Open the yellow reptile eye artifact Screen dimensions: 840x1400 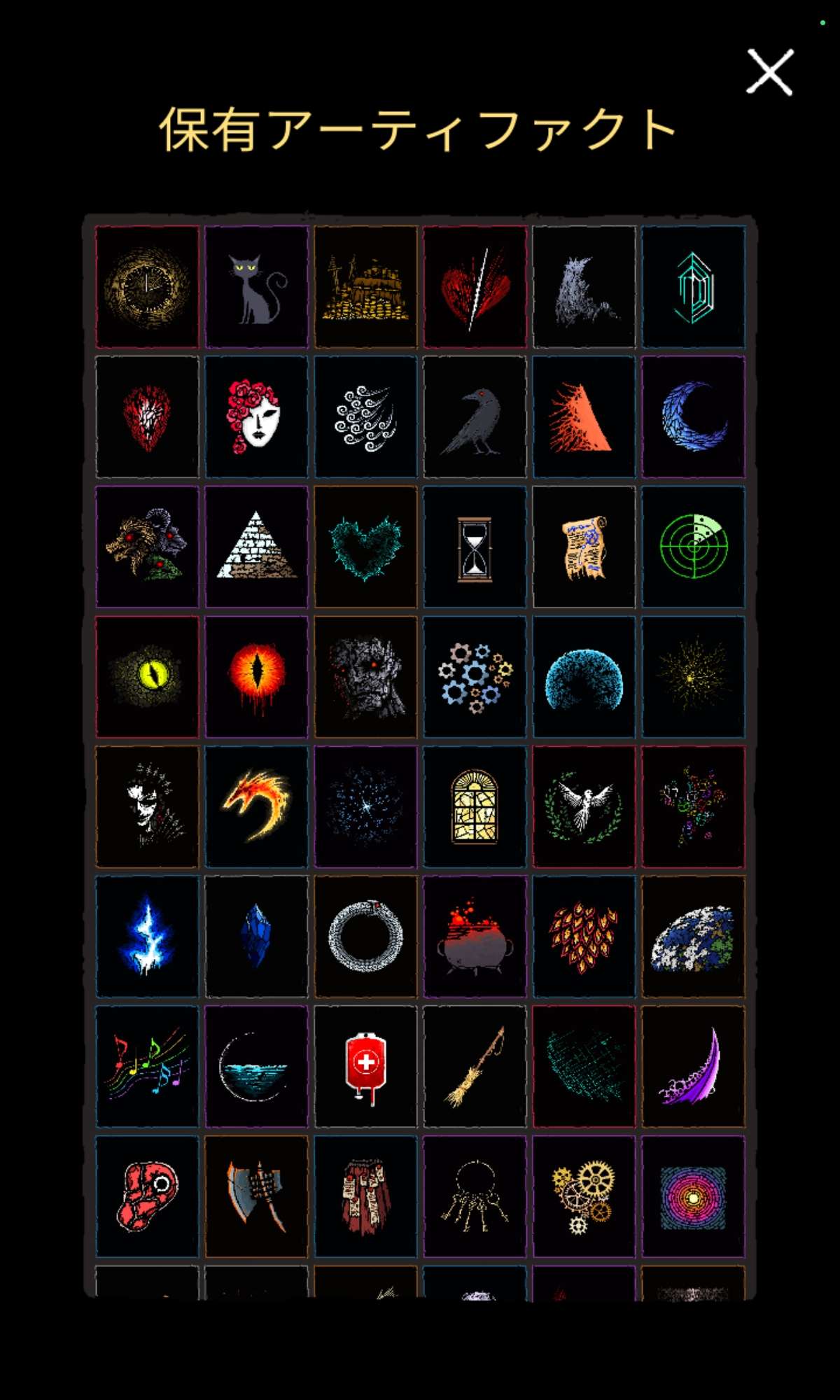click(147, 676)
